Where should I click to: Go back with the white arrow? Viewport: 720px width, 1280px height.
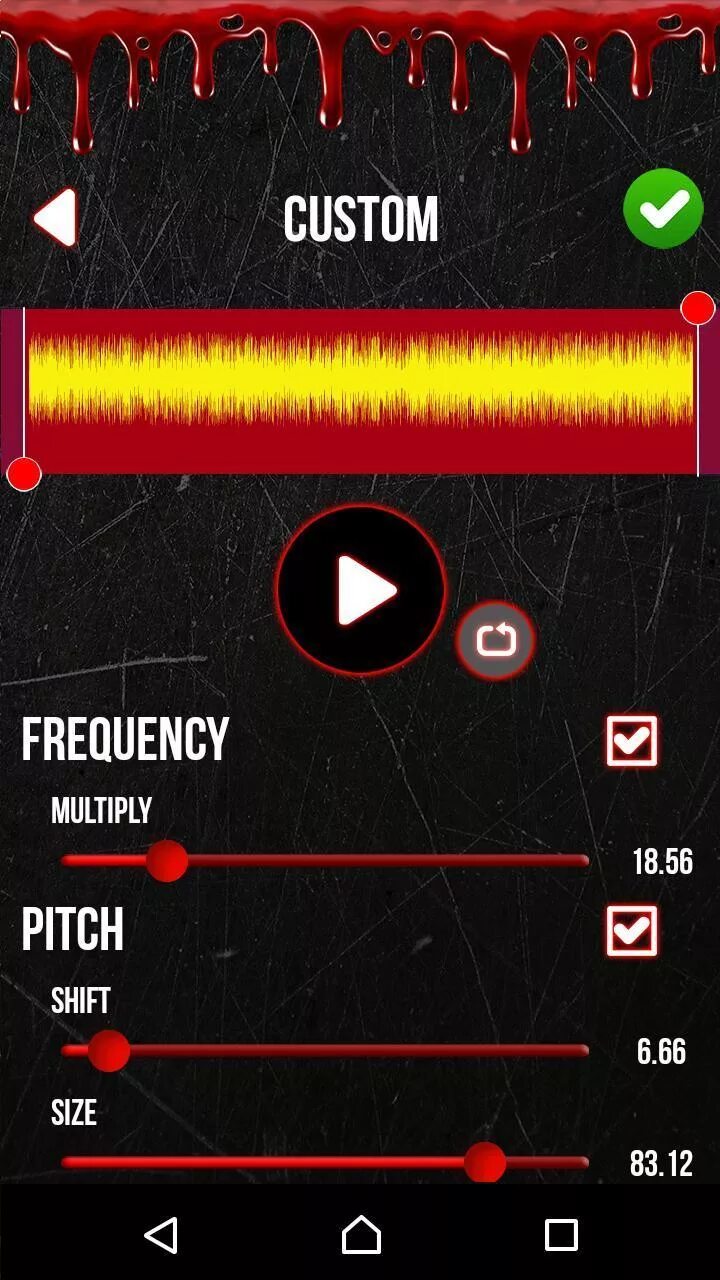(55, 217)
